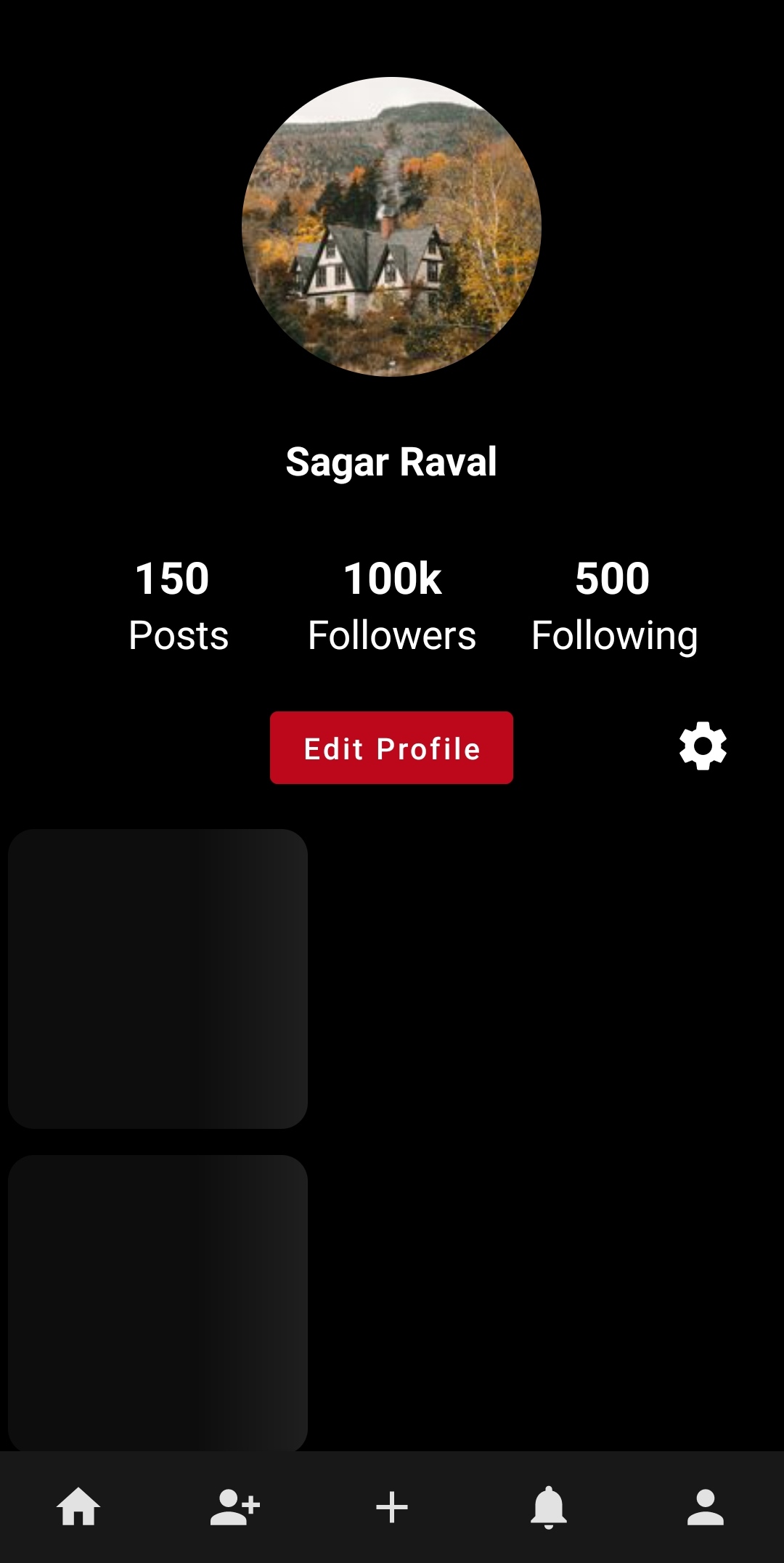The width and height of the screenshot is (784, 1563).
Task: Tap the profile picture avatar
Action: (391, 227)
